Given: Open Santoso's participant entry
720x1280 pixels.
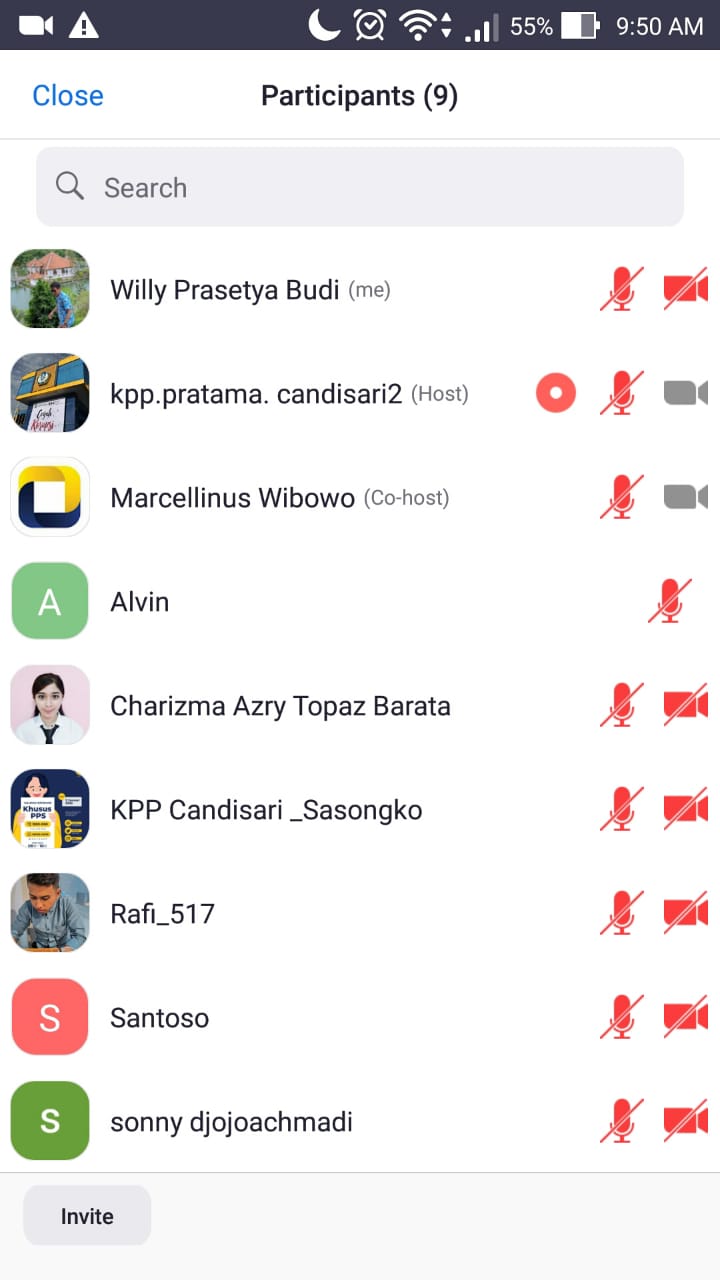Looking at the screenshot, I should pyautogui.click(x=160, y=1018).
